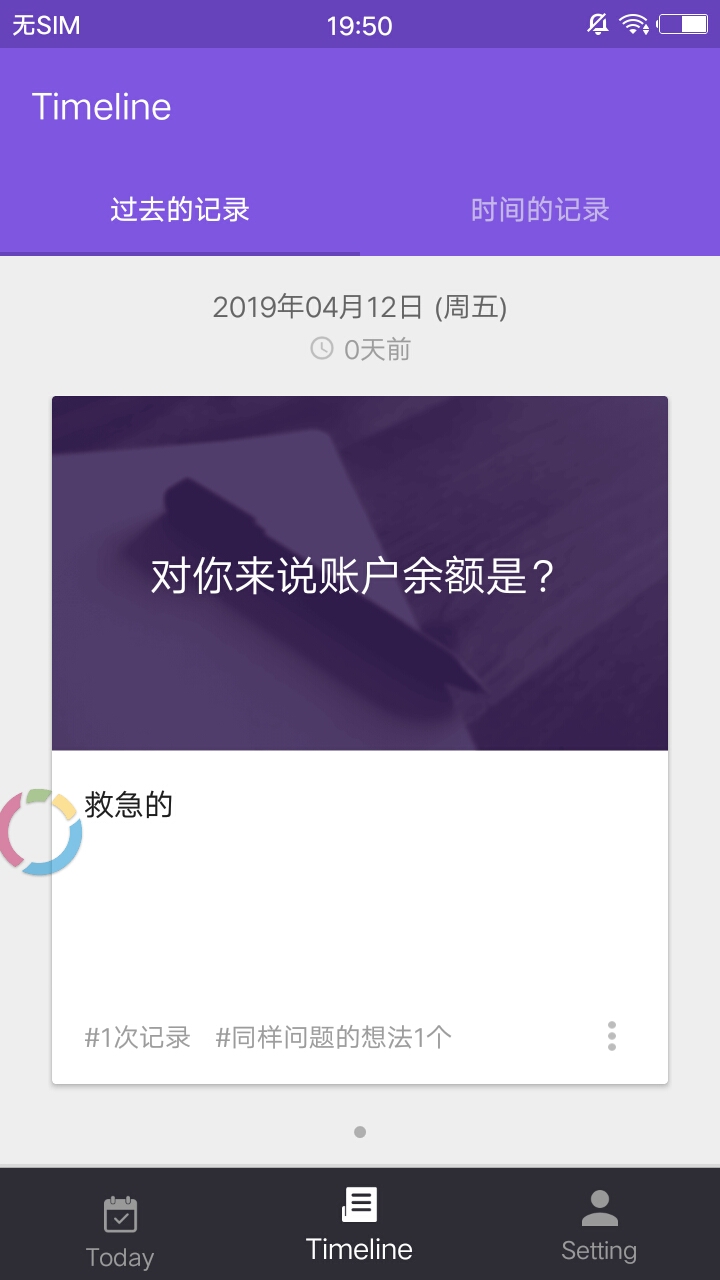Select the Timeline bottom tab

[x=359, y=1224]
